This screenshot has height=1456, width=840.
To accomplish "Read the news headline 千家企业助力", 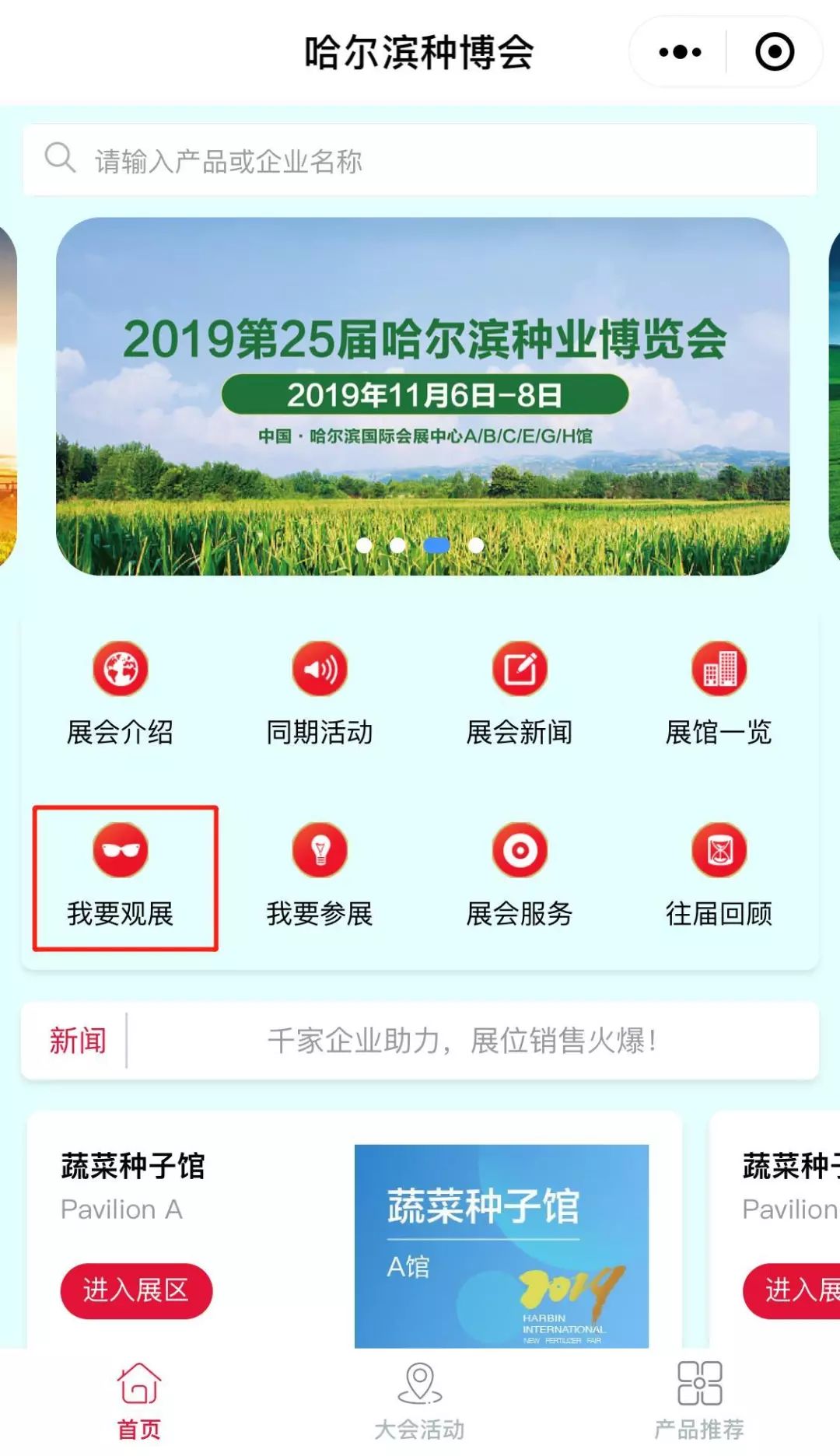I will point(462,1041).
